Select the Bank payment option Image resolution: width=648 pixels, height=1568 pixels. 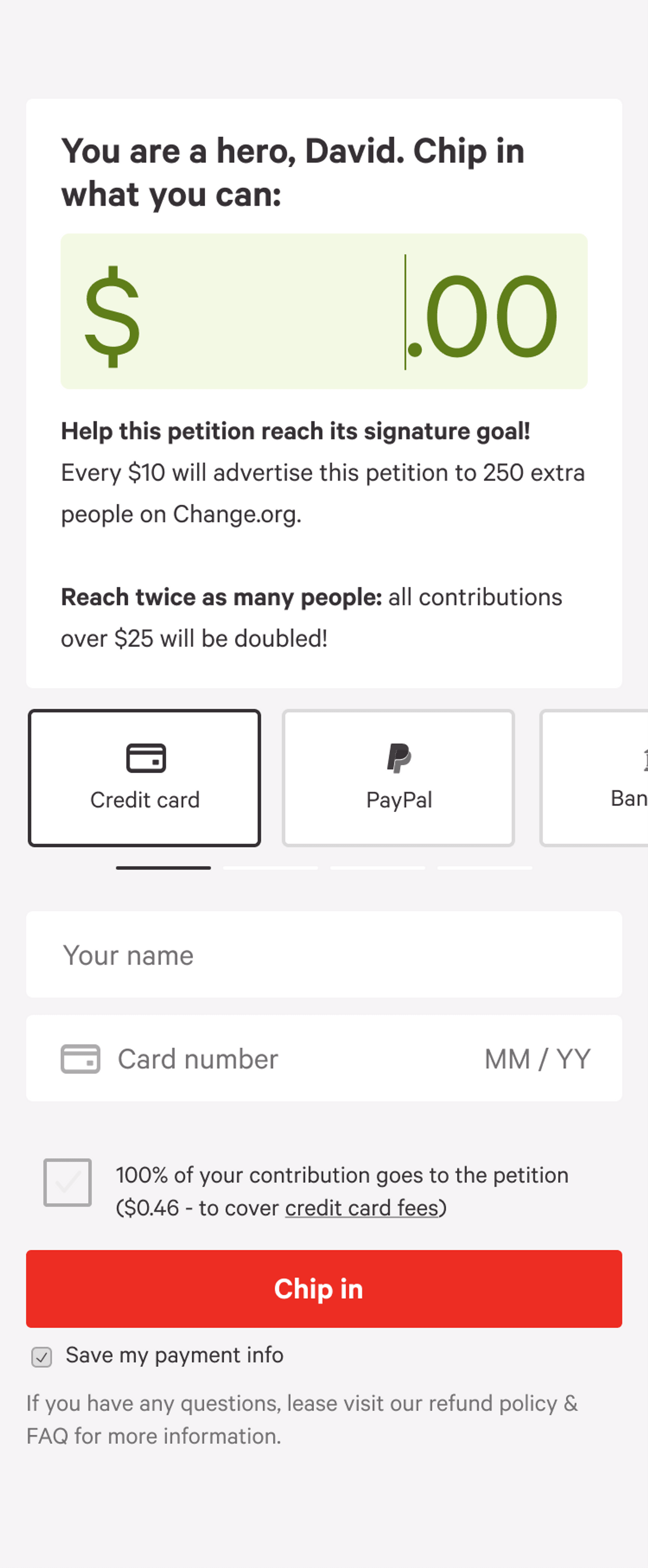[609, 778]
